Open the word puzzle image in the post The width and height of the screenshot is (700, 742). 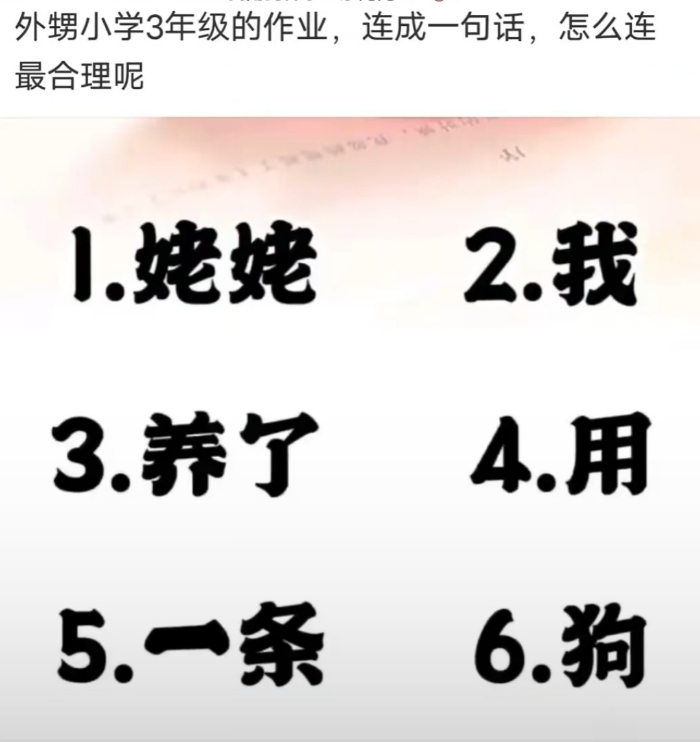coord(350,430)
